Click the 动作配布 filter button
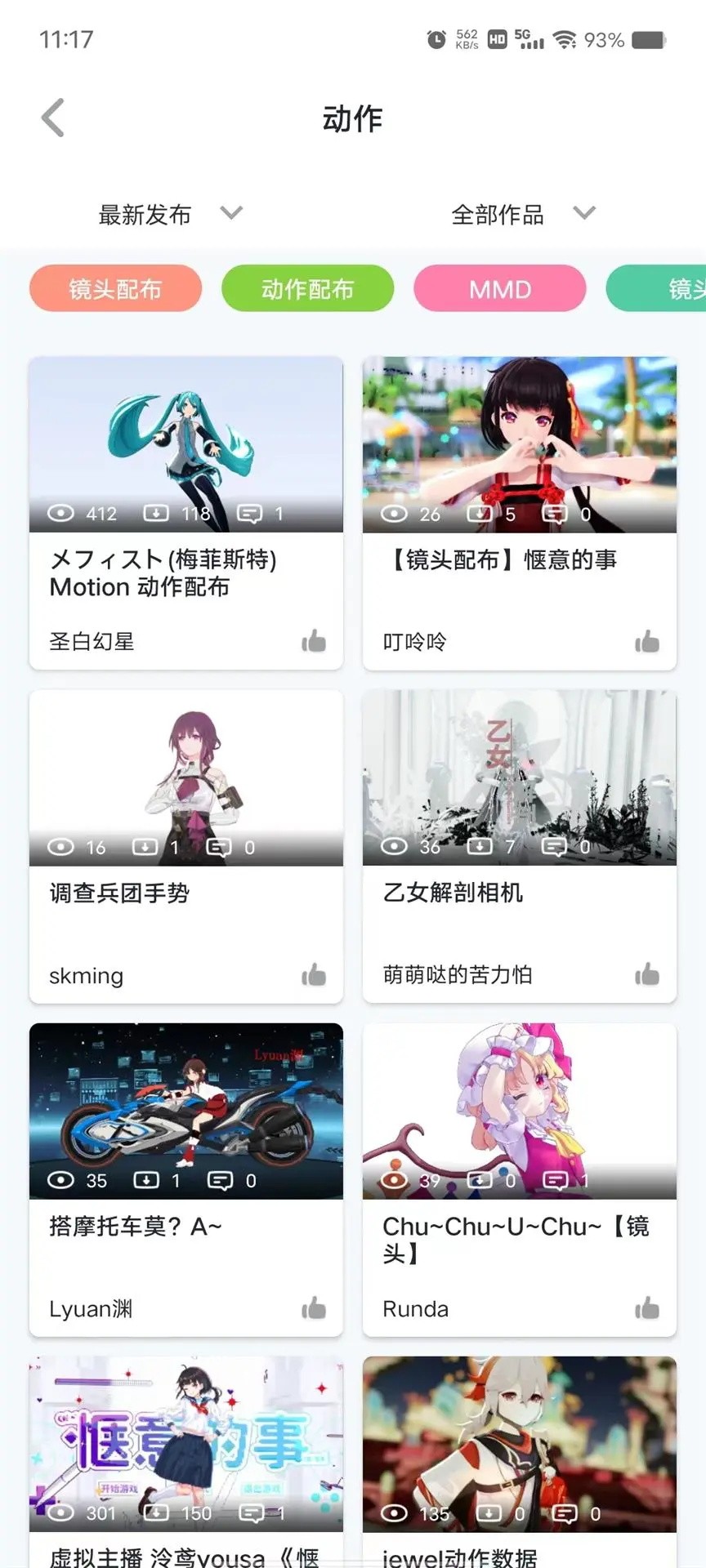The width and height of the screenshot is (706, 1568). click(307, 288)
